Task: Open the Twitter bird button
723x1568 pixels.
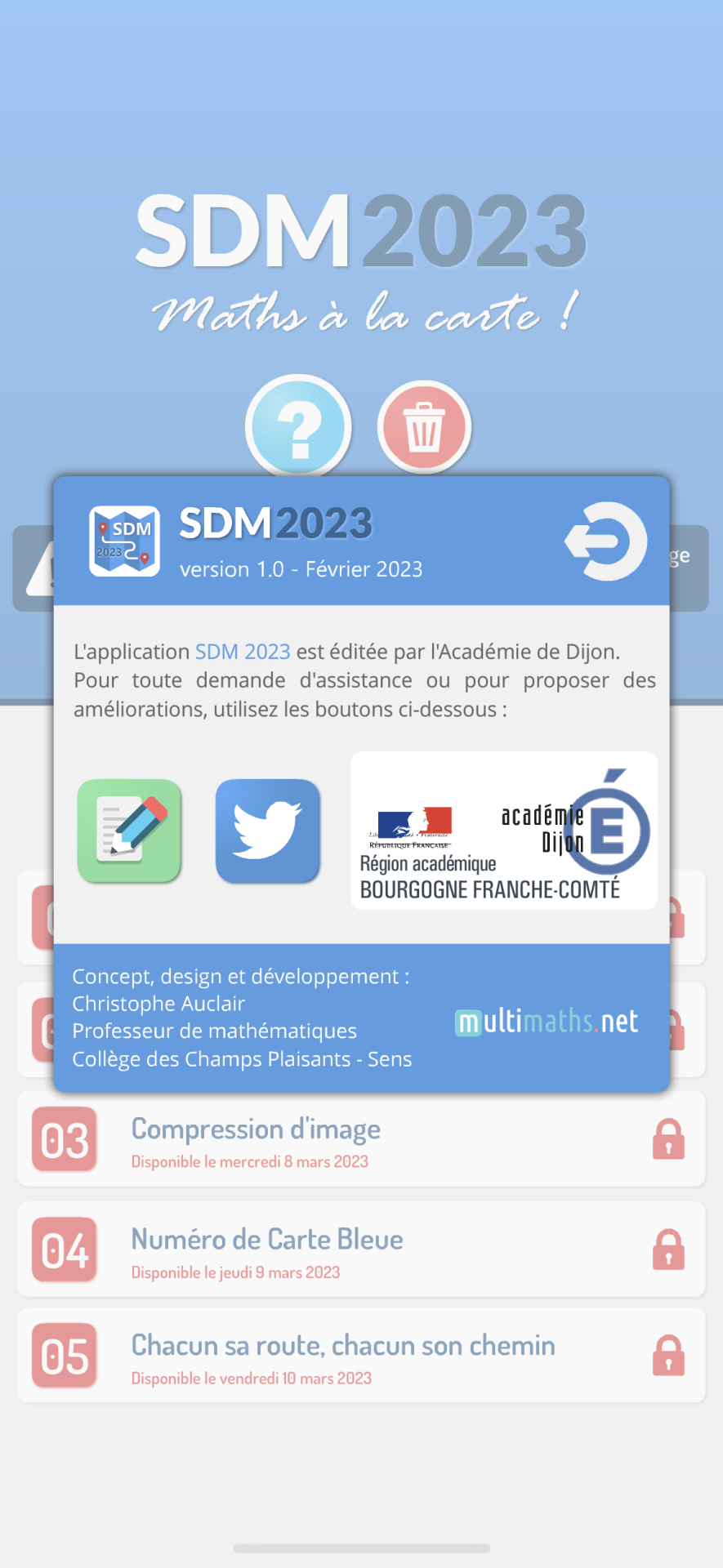Action: pos(267,831)
